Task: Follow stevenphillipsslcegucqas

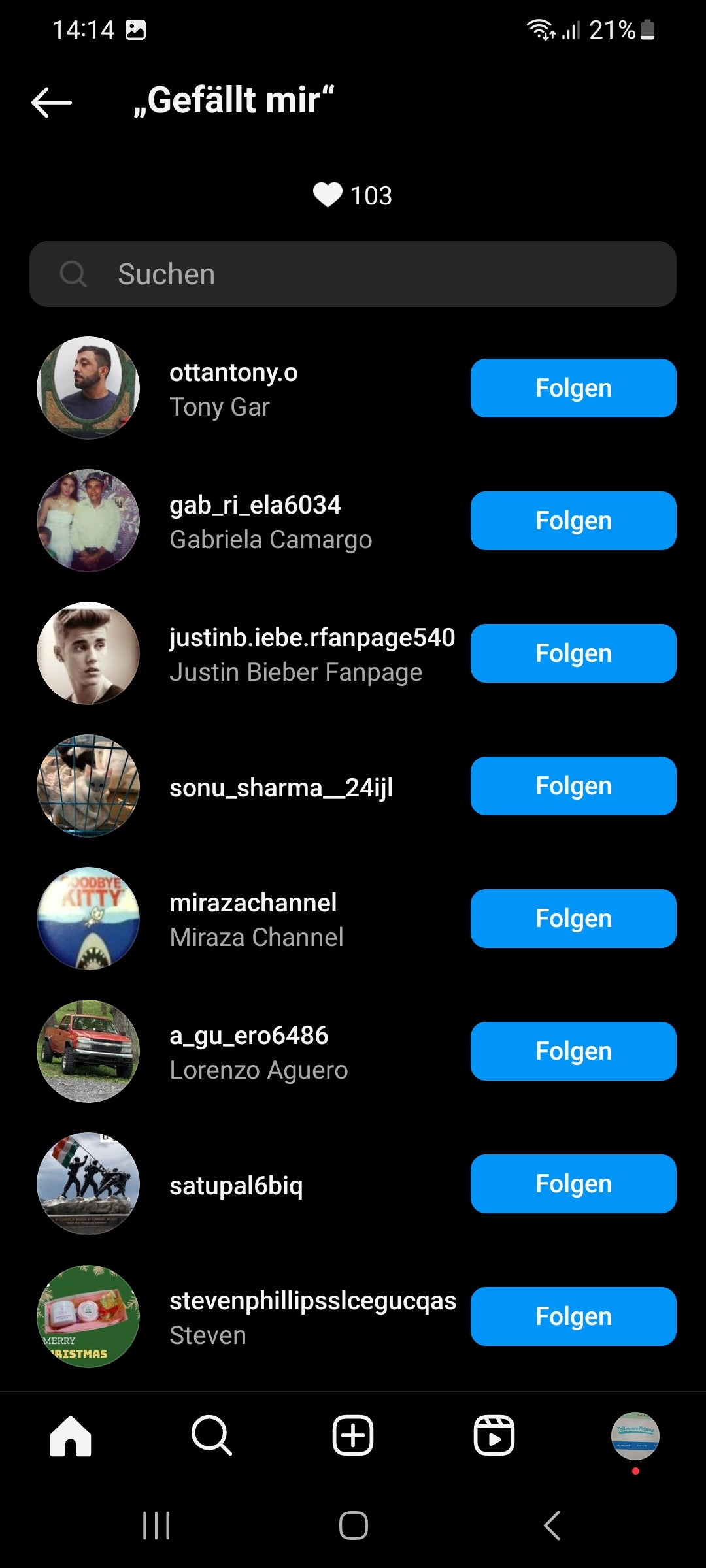Action: [573, 1316]
